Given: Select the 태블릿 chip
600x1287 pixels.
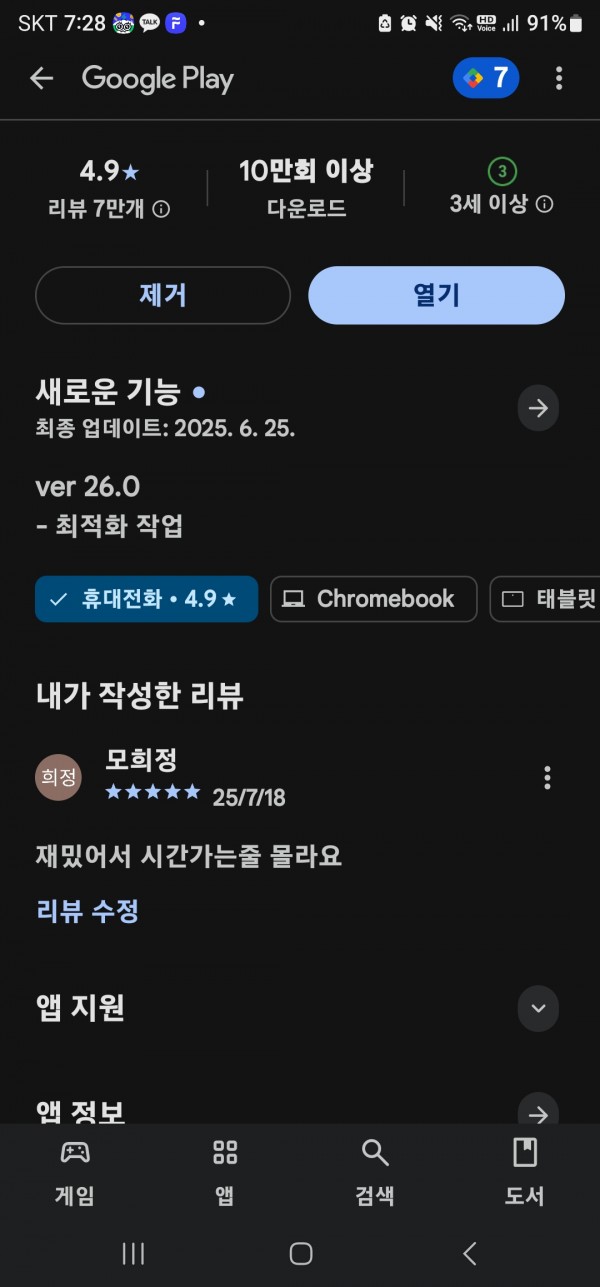Looking at the screenshot, I should pos(545,599).
